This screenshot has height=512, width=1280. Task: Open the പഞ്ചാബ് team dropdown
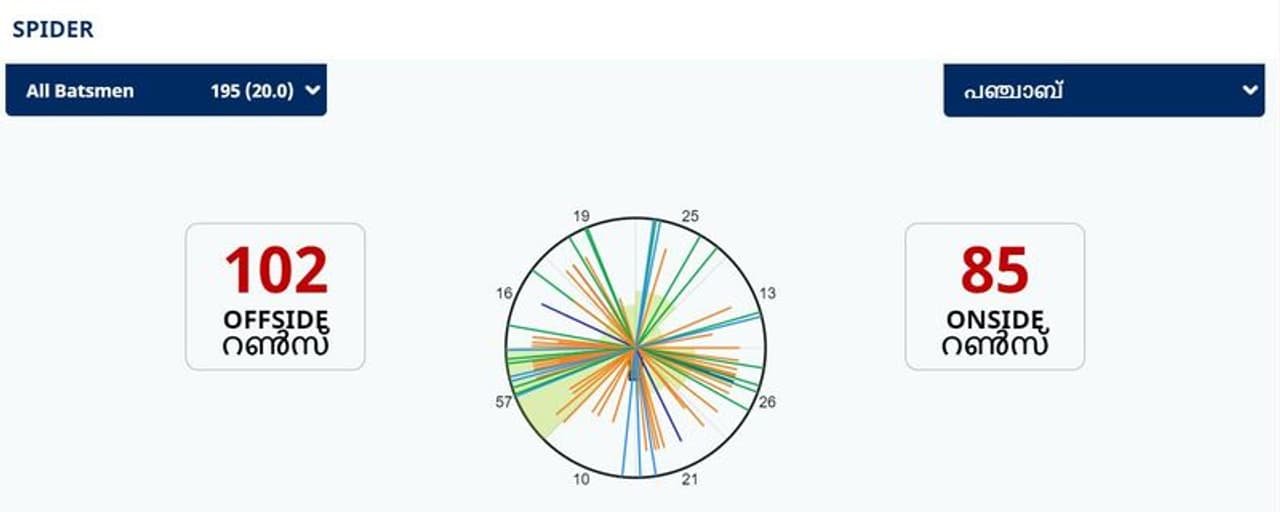pos(1103,91)
